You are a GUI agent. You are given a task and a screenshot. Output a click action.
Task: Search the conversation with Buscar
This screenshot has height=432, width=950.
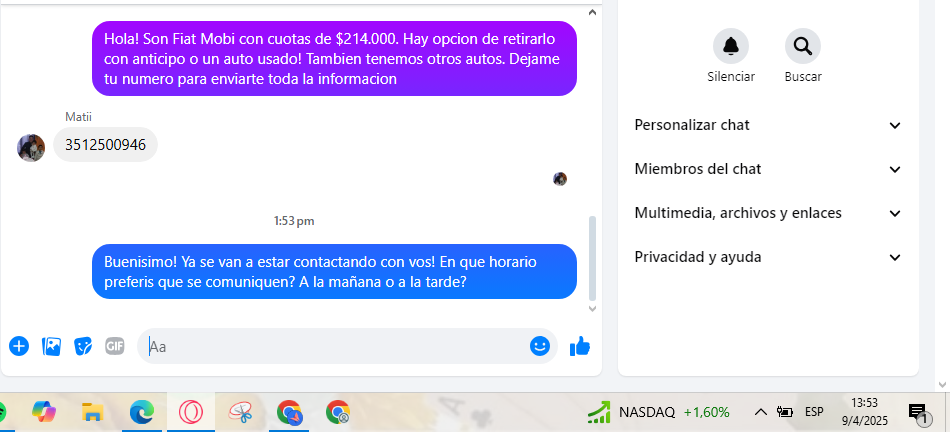802,46
